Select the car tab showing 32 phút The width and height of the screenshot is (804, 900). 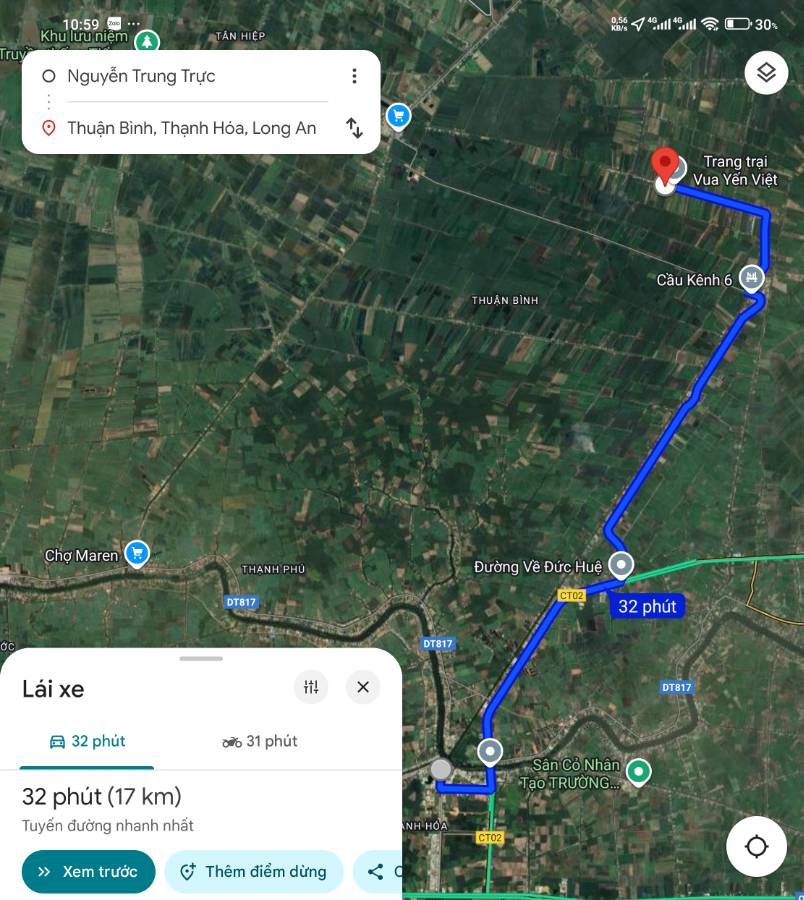(x=87, y=741)
